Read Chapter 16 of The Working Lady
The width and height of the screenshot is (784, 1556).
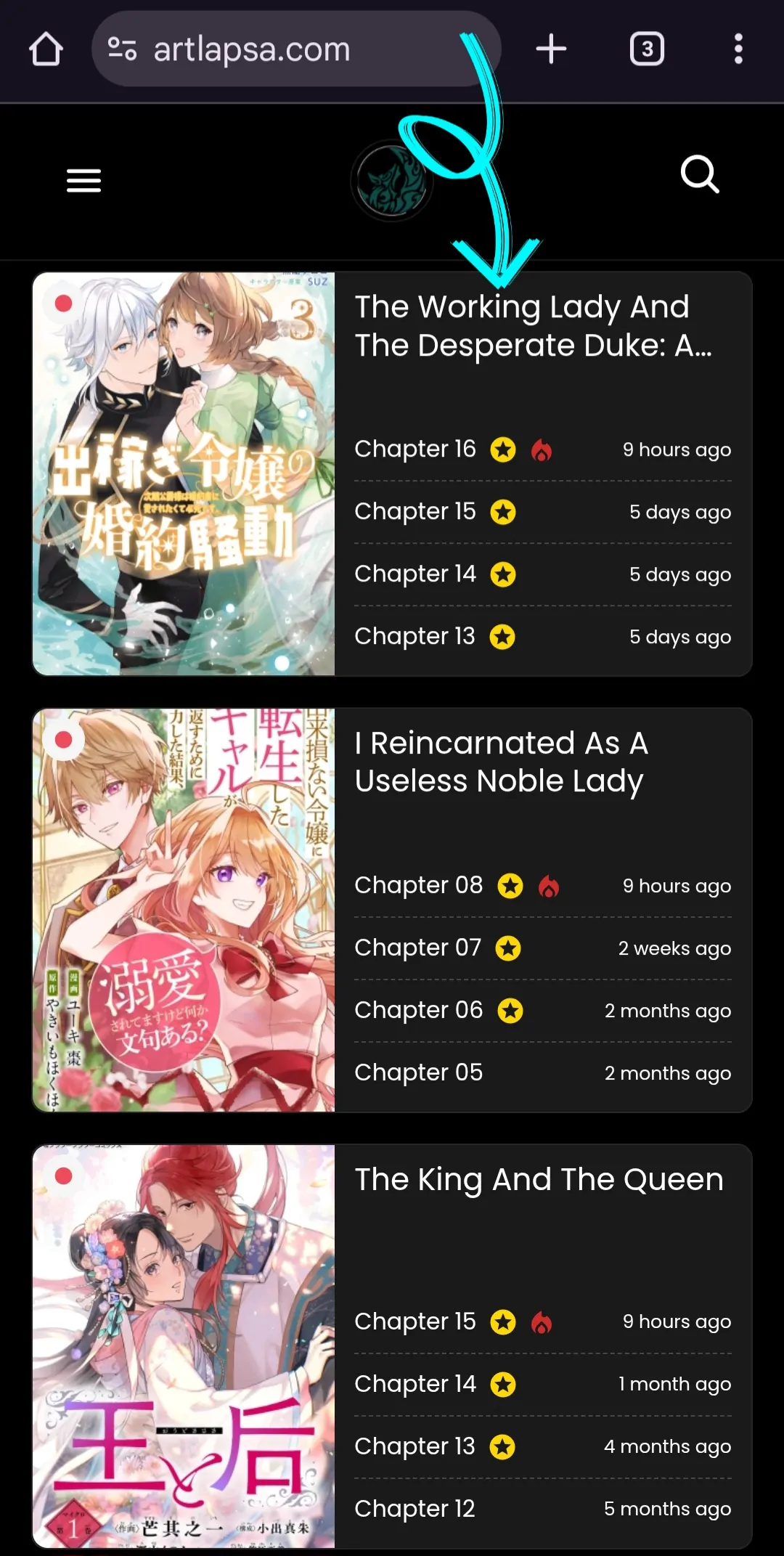point(415,449)
